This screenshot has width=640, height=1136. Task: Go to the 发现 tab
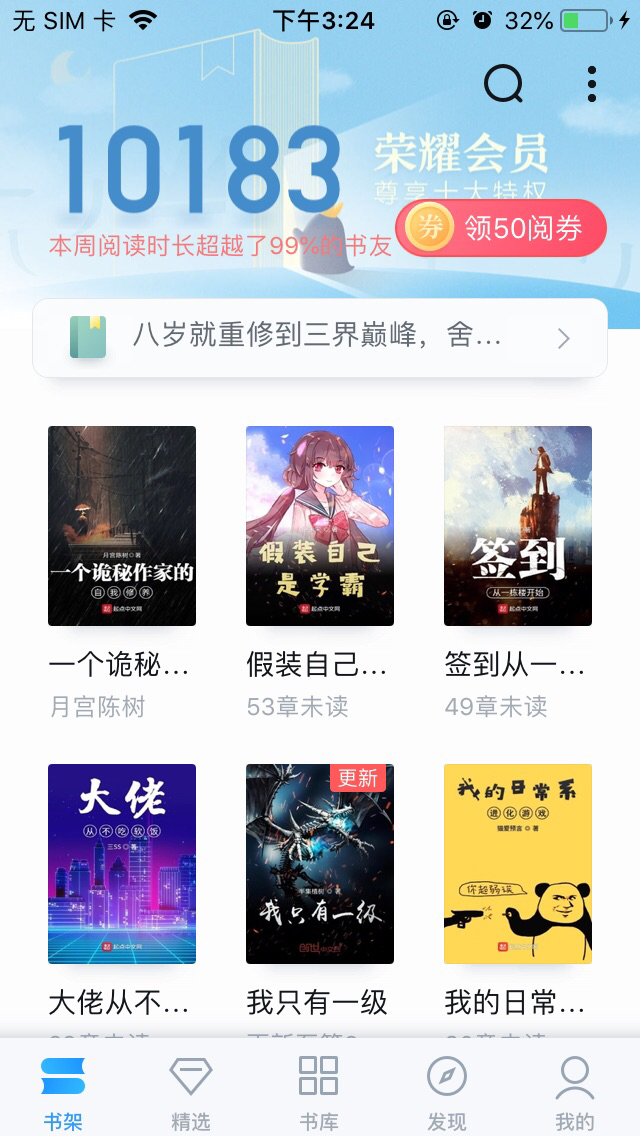coord(447,1092)
